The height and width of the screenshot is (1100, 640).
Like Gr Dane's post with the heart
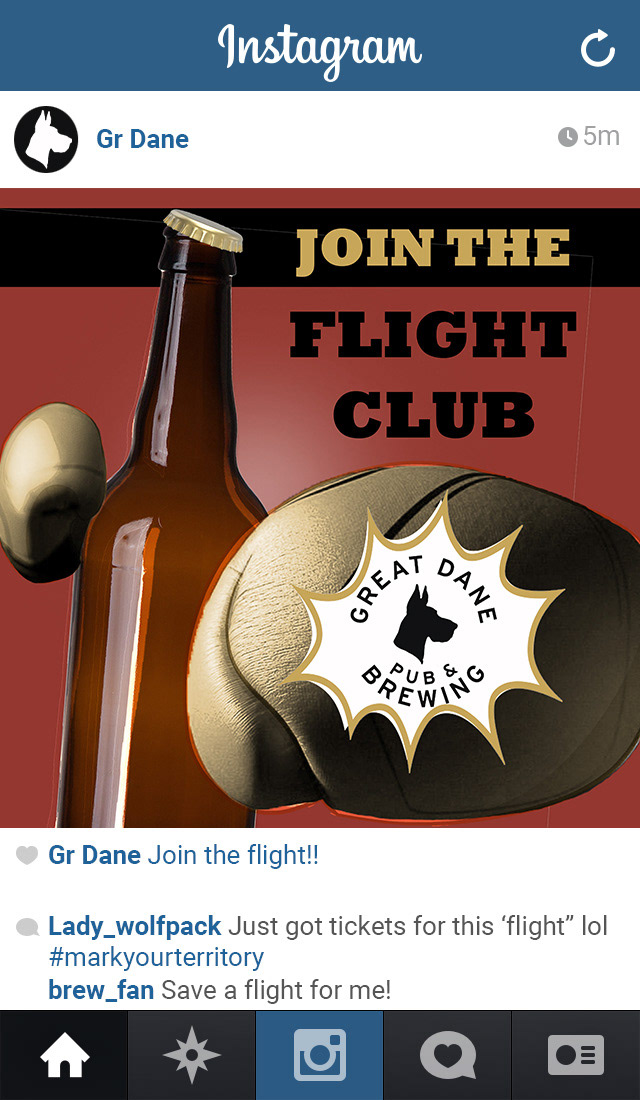27,856
